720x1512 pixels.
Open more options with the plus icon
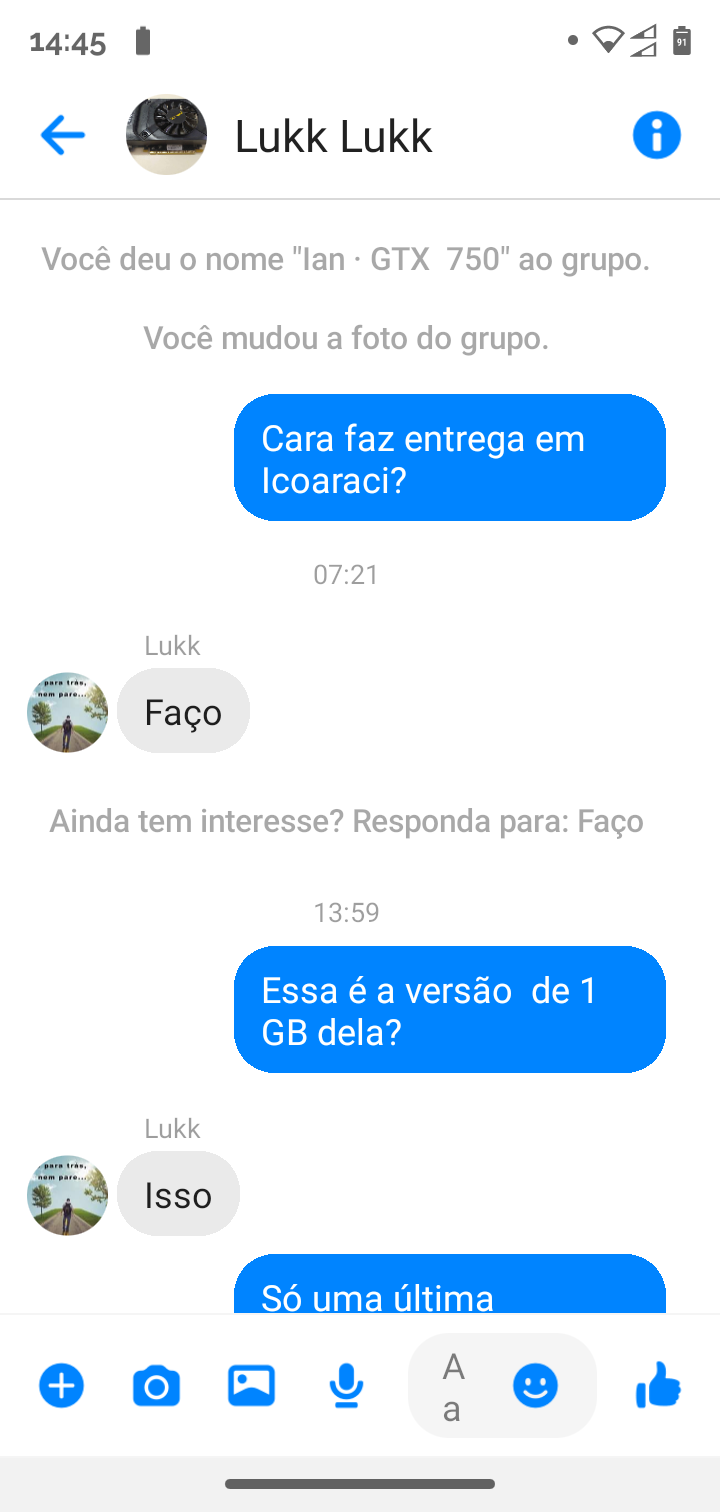pyautogui.click(x=62, y=1386)
